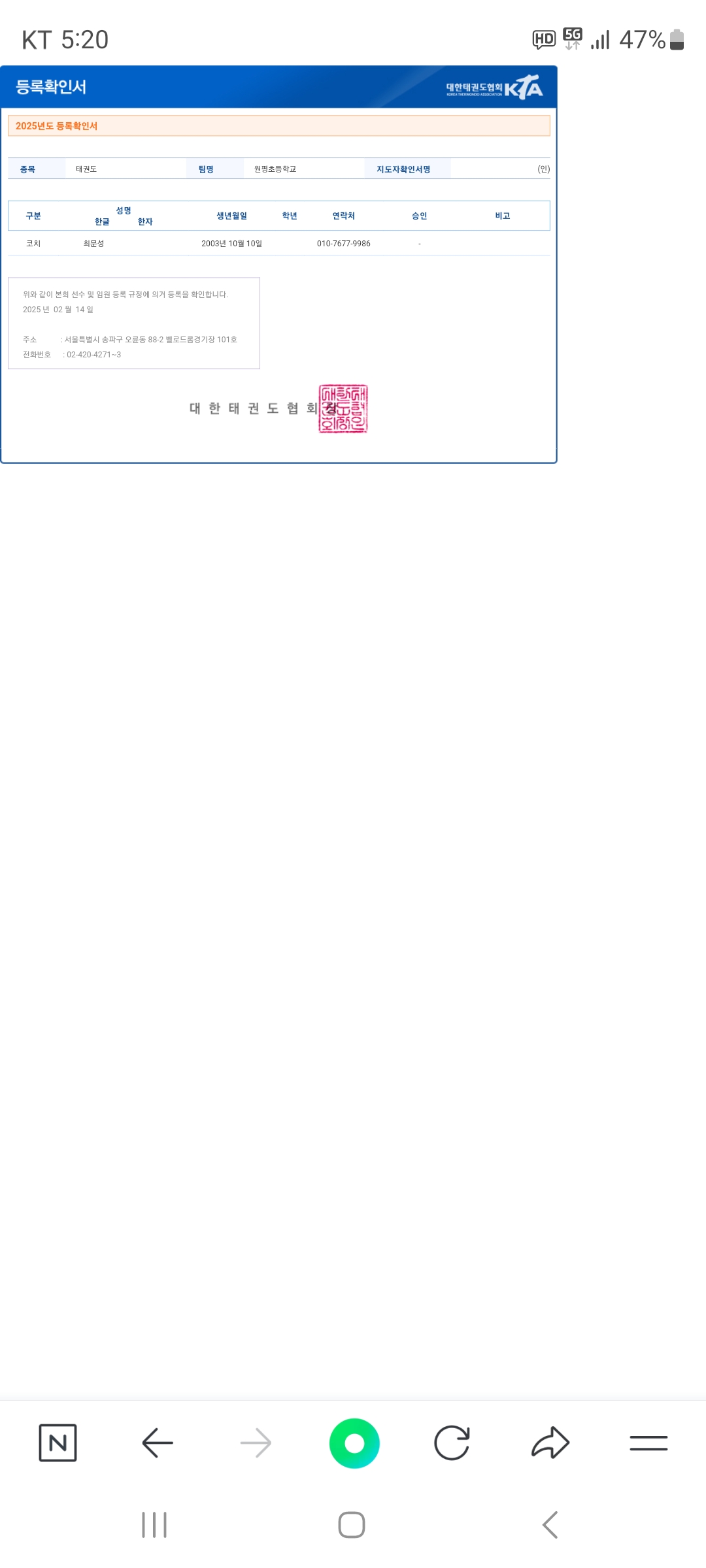Tap the green Naver search button
Image resolution: width=706 pixels, height=1568 pixels.
(354, 1443)
